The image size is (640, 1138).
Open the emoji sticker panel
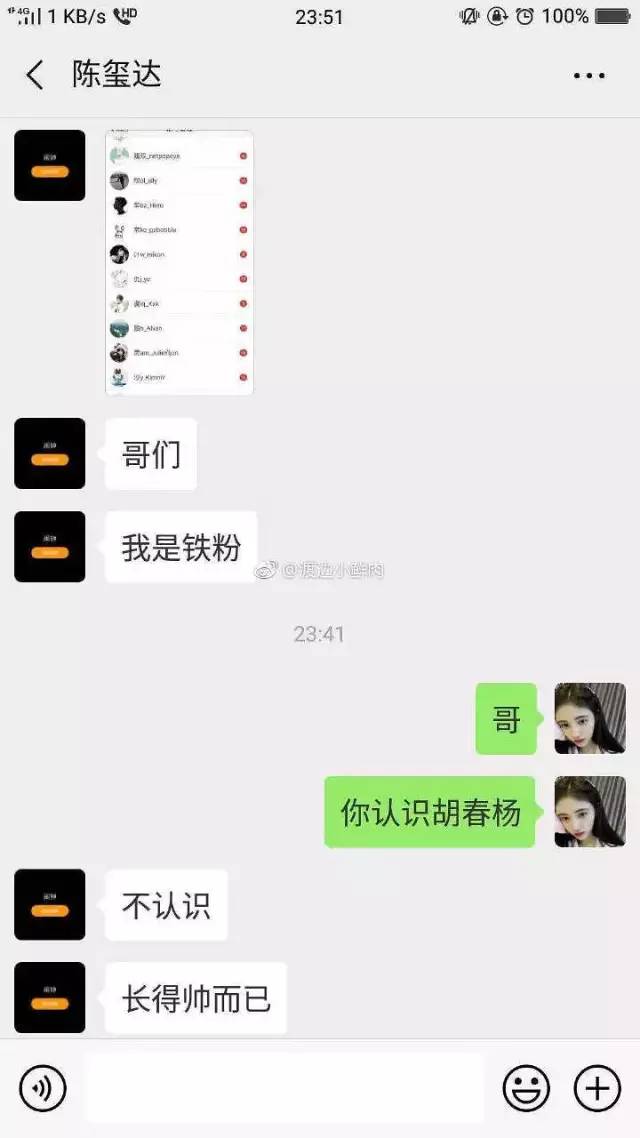coord(526,1088)
